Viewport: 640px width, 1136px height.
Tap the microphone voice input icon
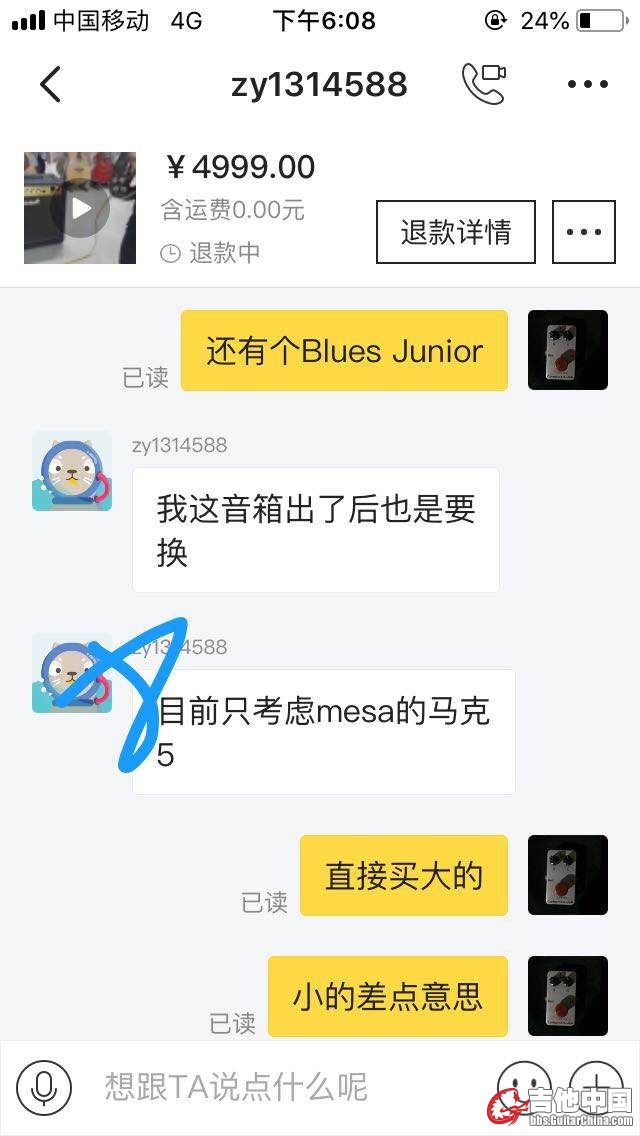click(x=43, y=1087)
